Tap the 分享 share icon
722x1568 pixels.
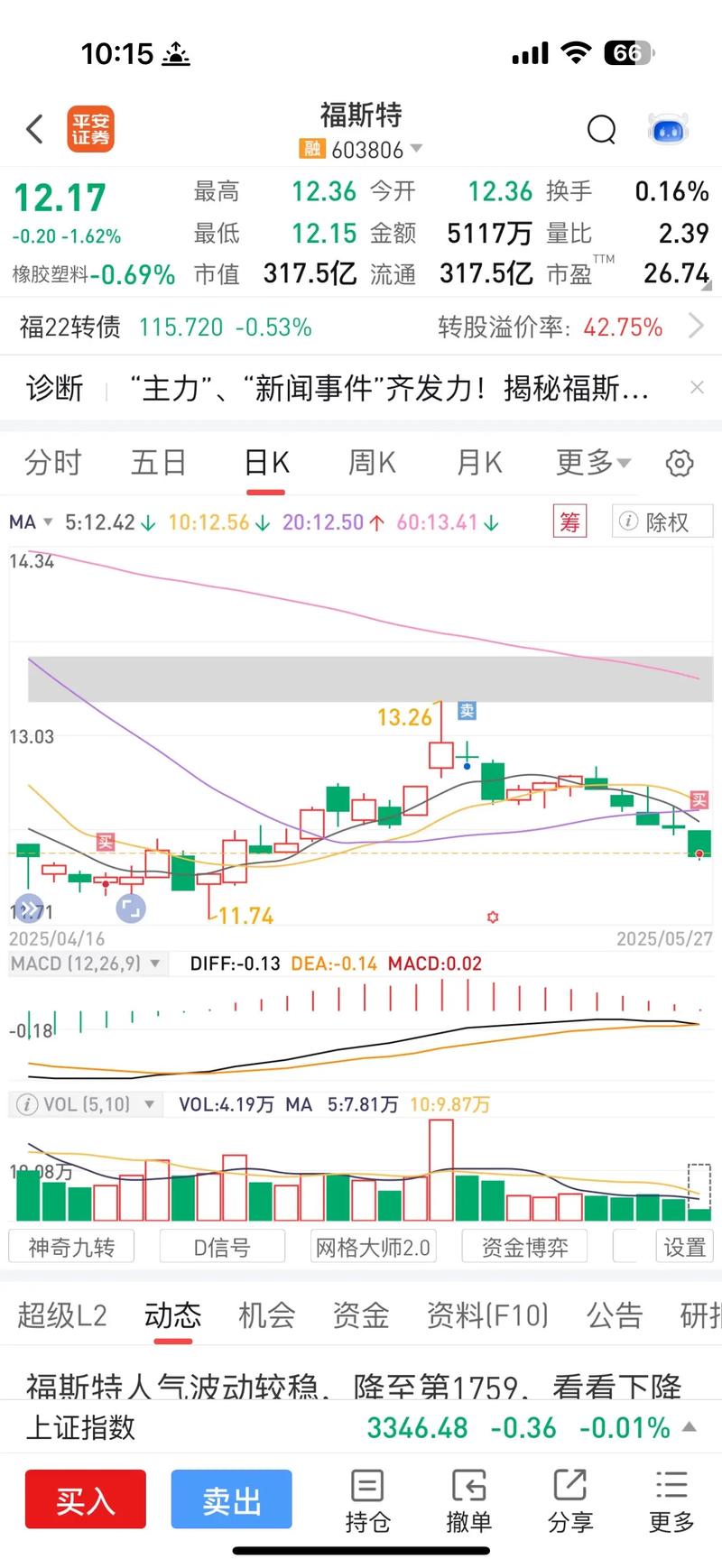point(569,1499)
